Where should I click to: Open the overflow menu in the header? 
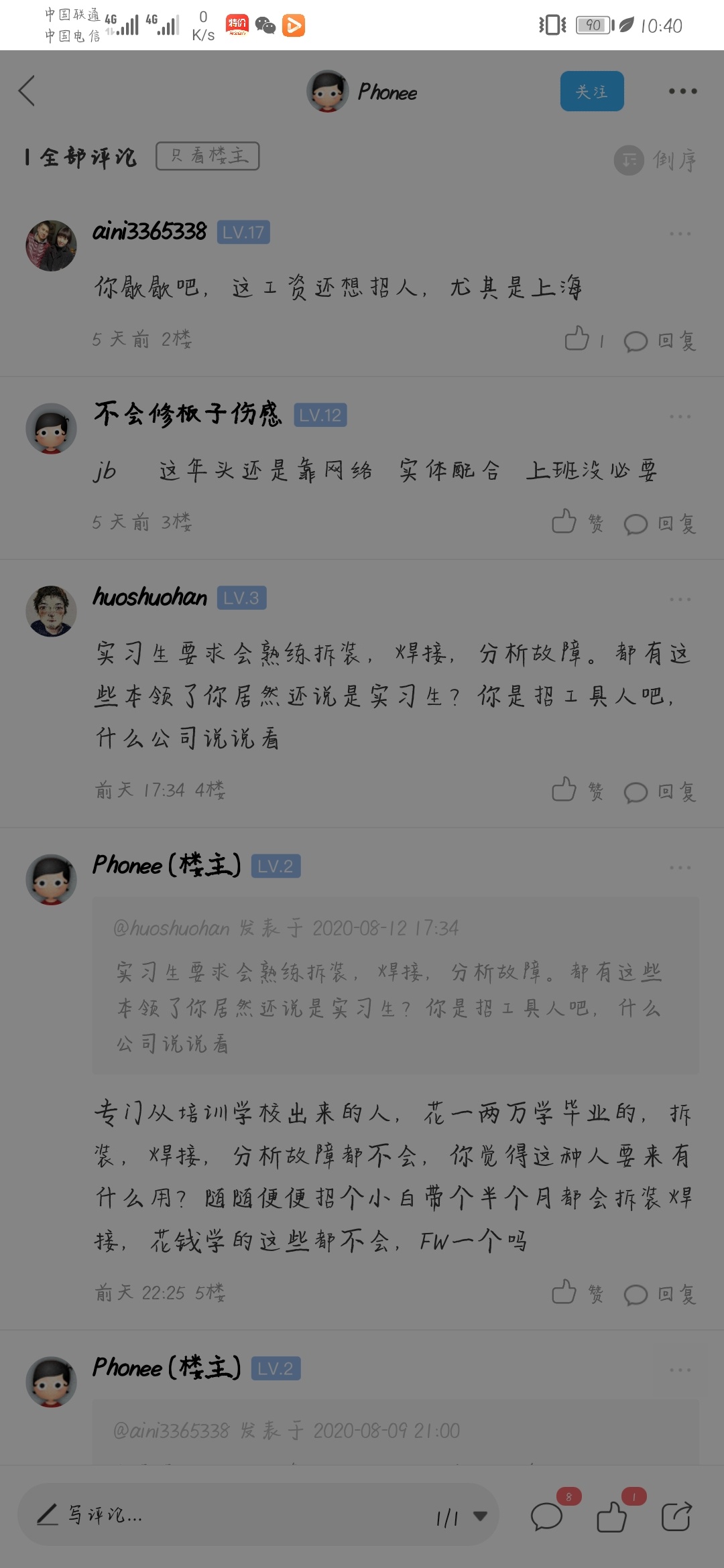682,91
